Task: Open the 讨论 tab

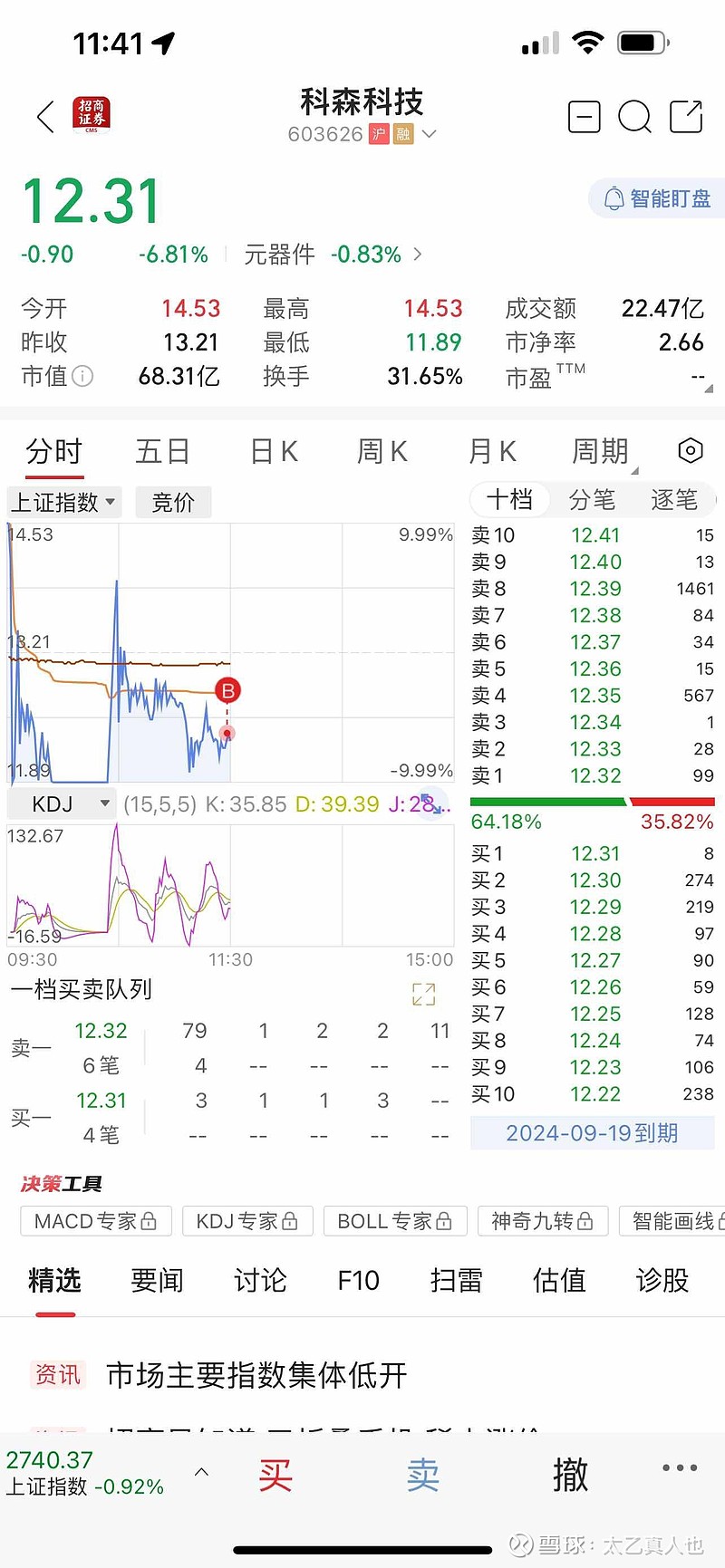Action: click(260, 1280)
